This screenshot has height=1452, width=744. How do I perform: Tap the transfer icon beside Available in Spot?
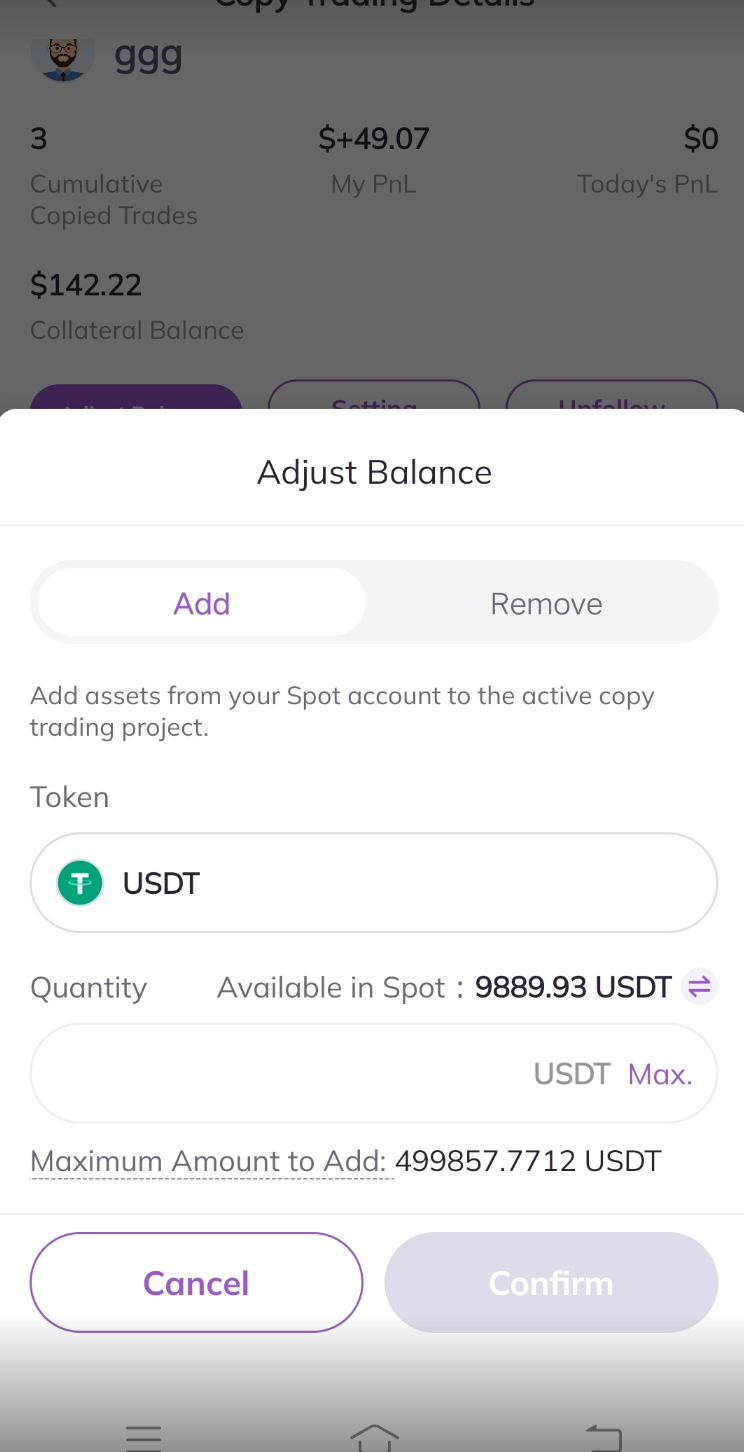[699, 987]
